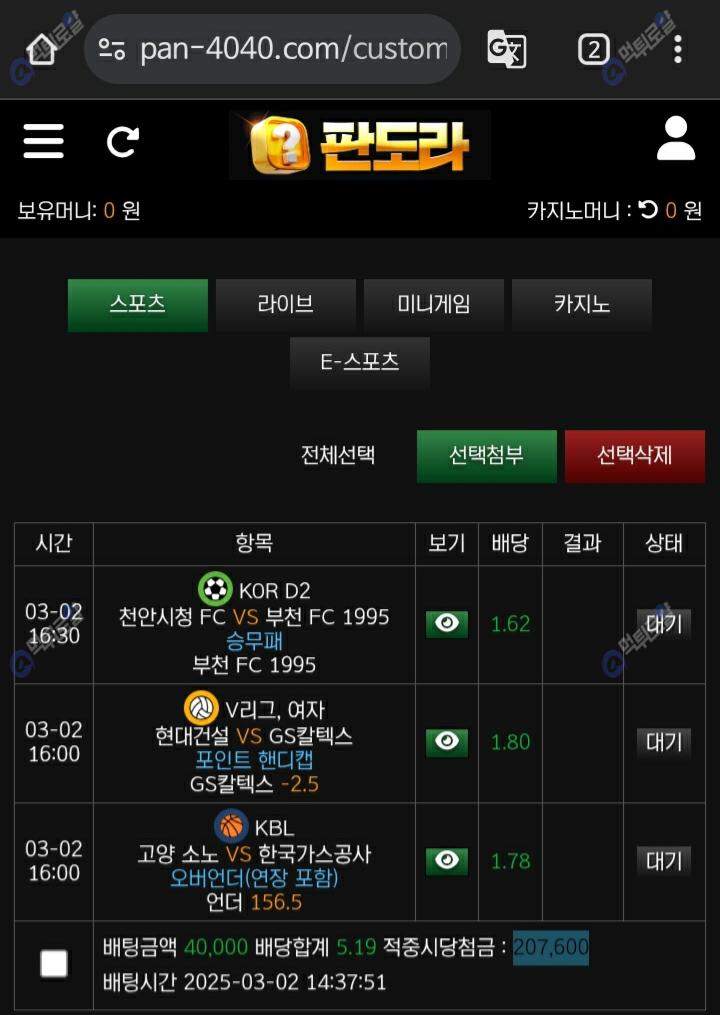View details of the KBL match

pos(447,861)
